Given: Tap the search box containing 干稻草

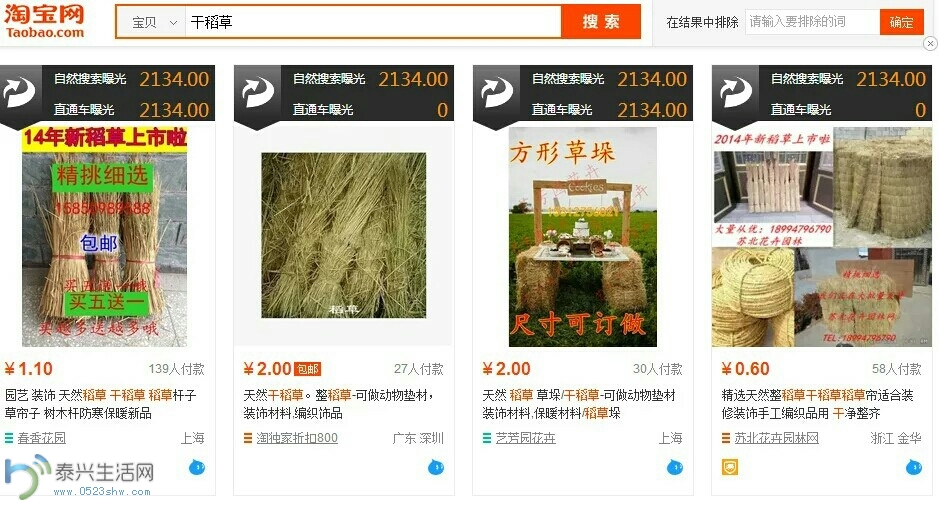Looking at the screenshot, I should (370, 22).
